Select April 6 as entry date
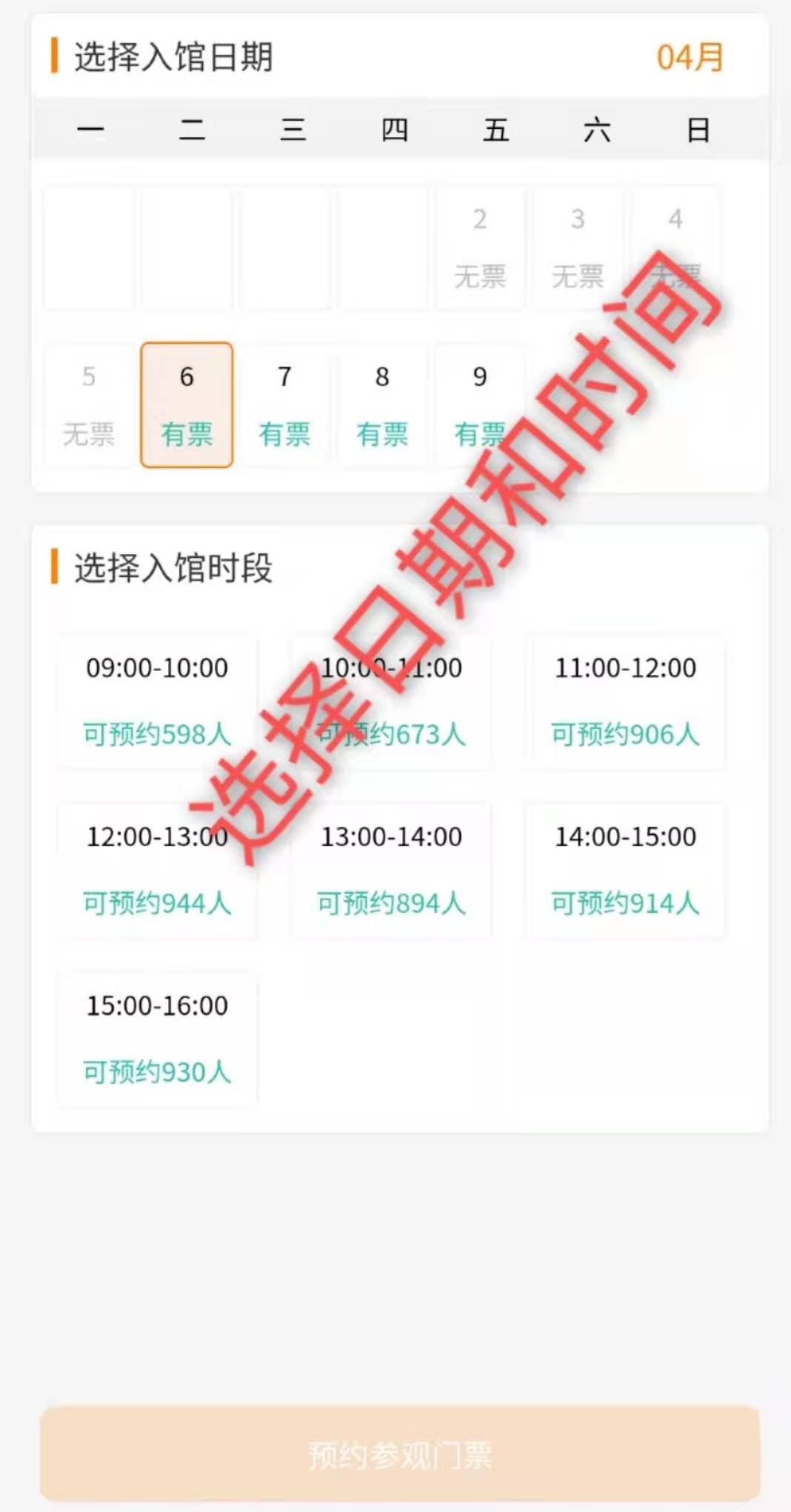 coord(187,404)
